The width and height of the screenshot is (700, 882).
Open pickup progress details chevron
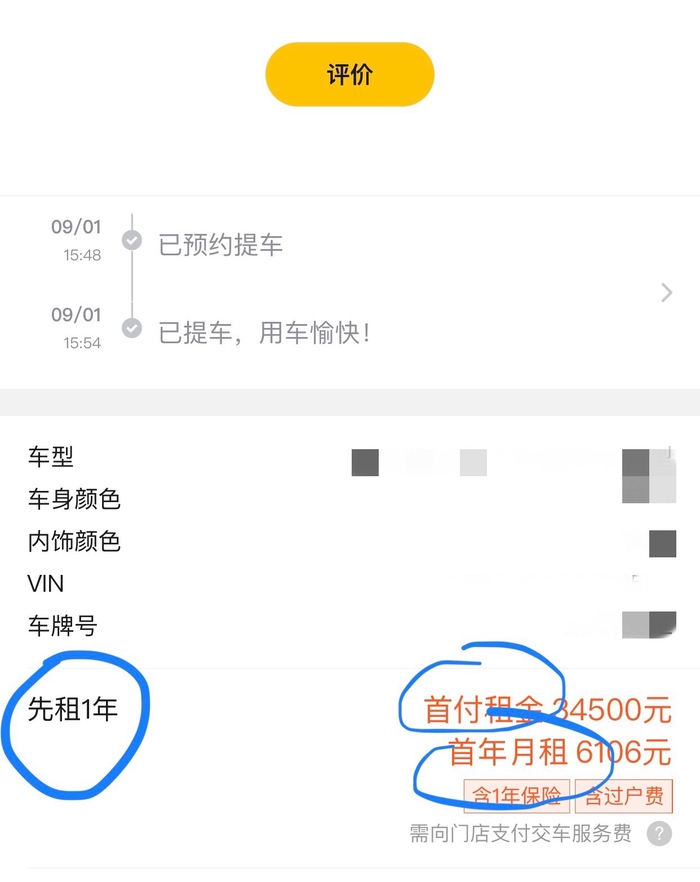[666, 292]
